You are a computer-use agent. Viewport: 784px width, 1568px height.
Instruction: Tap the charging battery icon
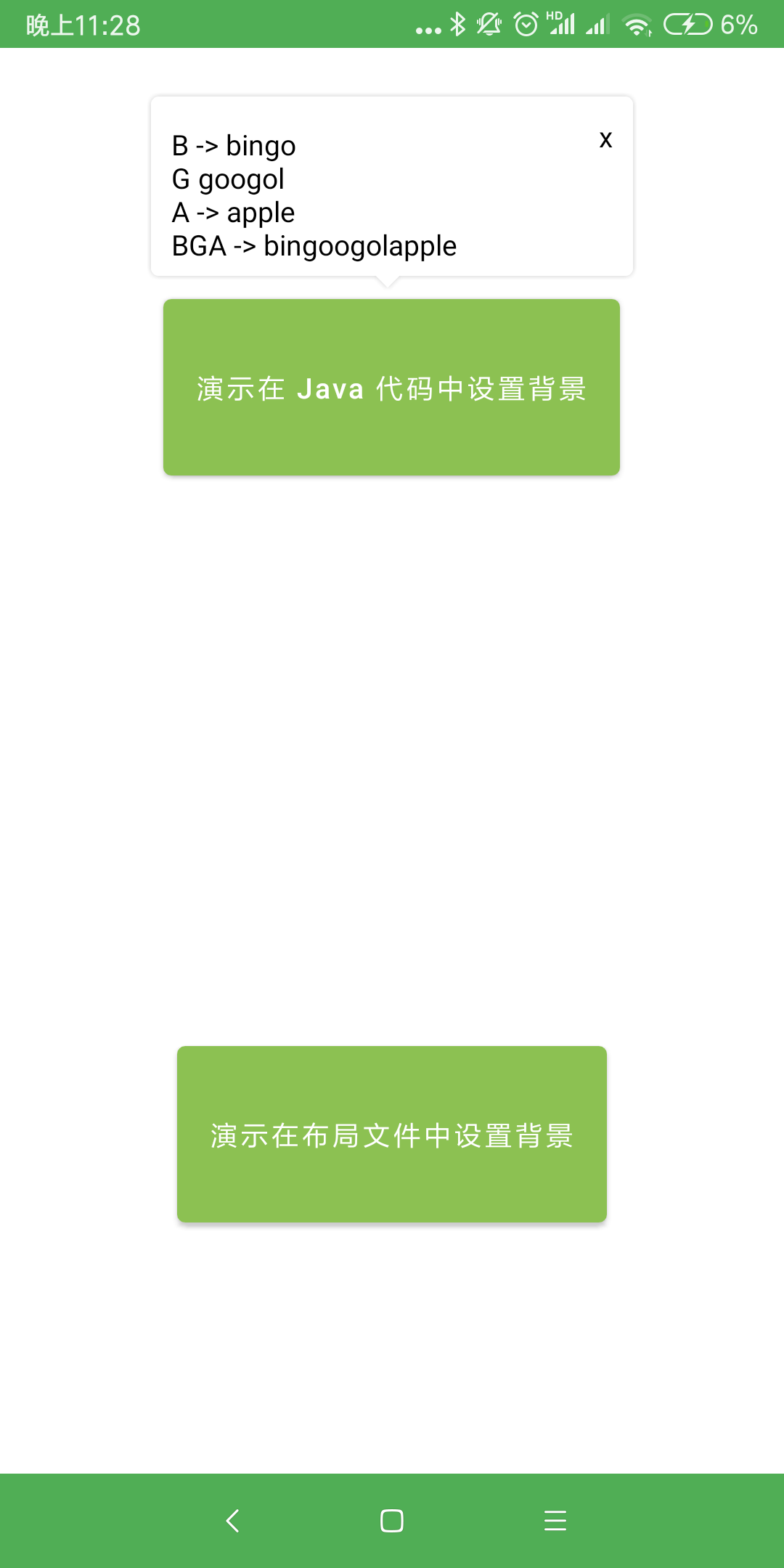[x=686, y=23]
